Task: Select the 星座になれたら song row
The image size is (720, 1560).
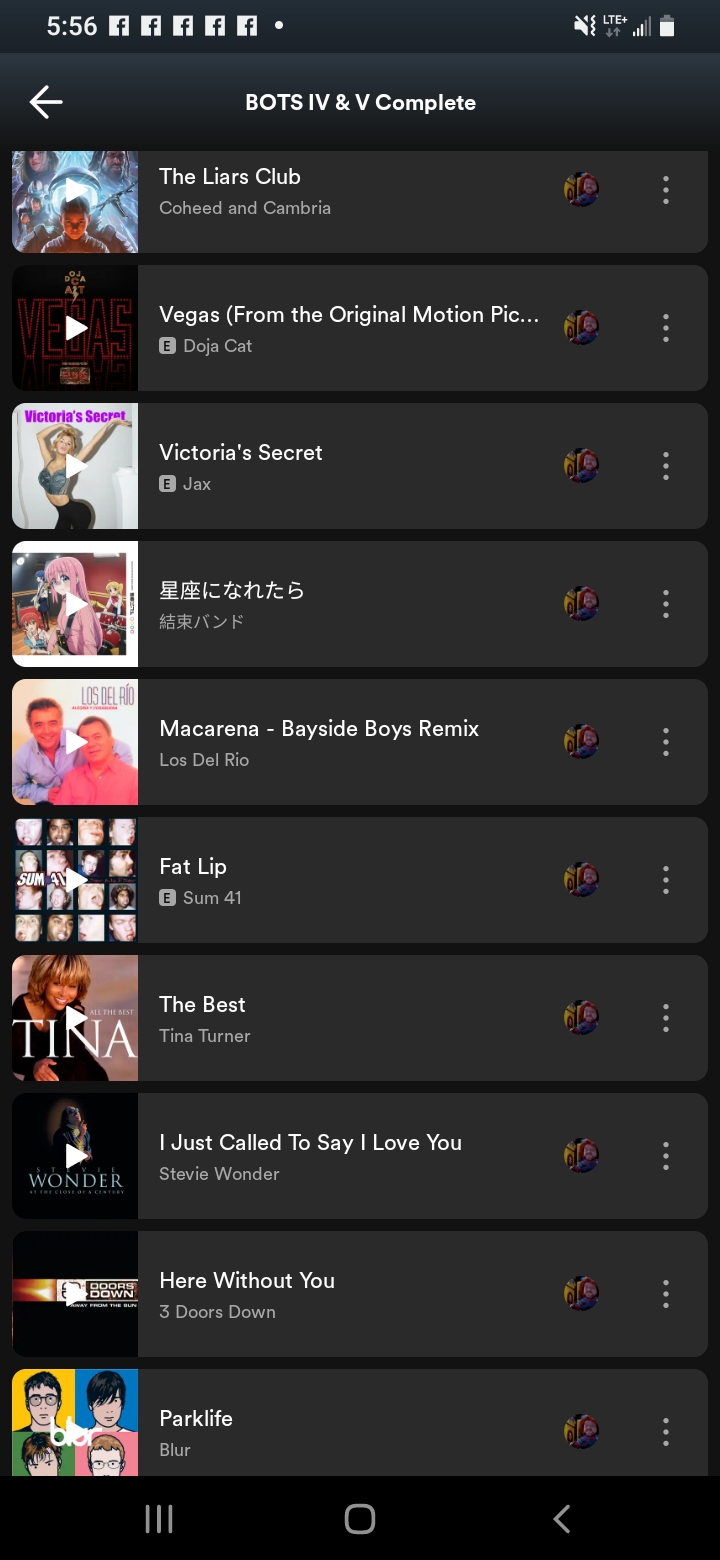Action: [x=348, y=604]
